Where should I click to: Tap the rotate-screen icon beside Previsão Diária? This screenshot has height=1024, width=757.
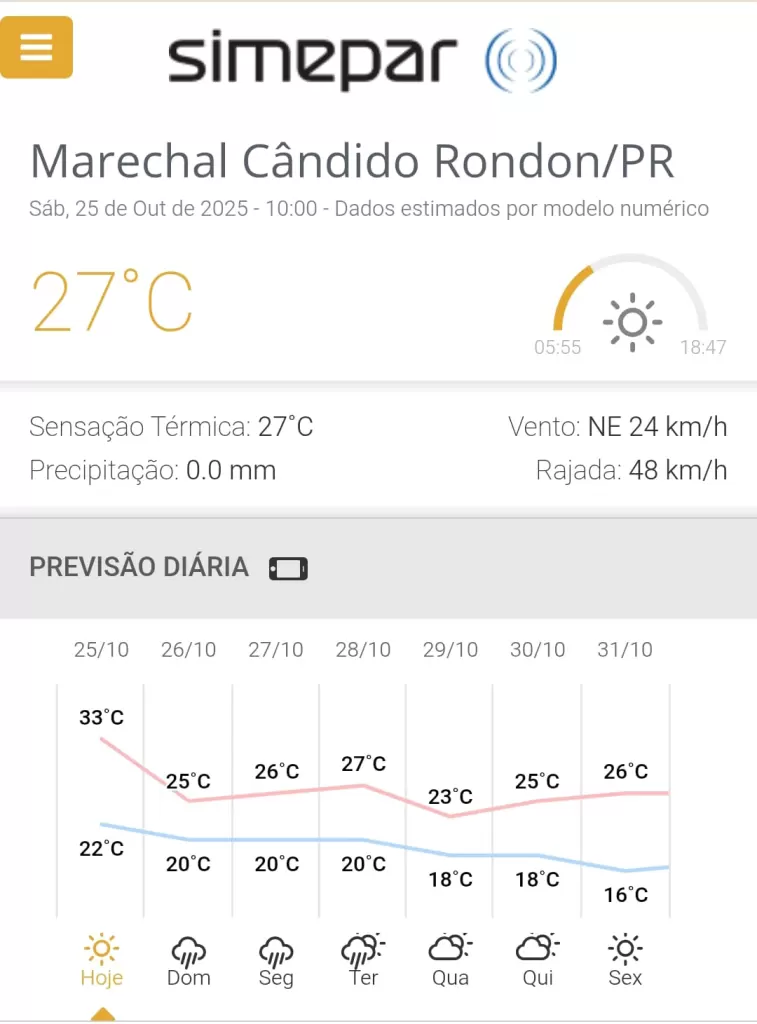pos(288,569)
